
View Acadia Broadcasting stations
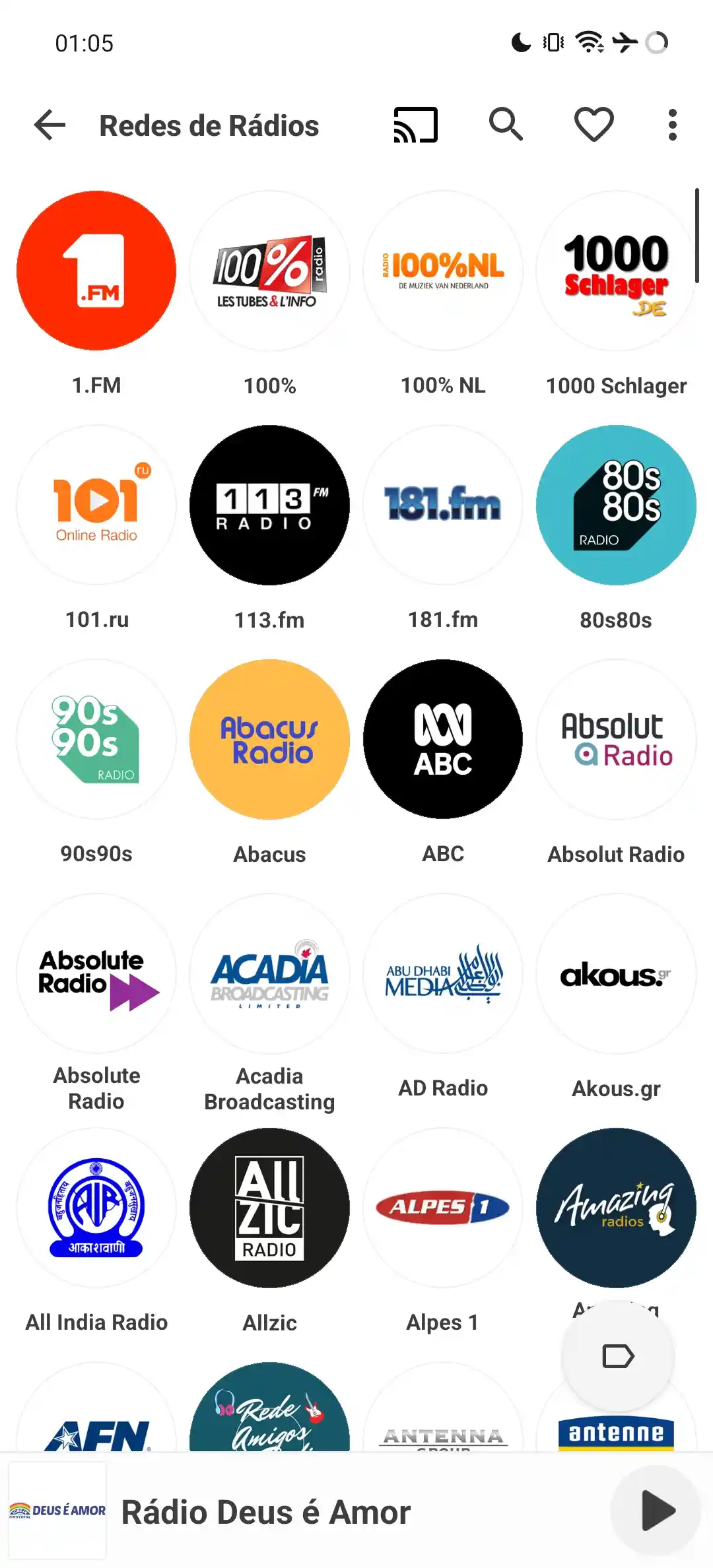[269, 973]
